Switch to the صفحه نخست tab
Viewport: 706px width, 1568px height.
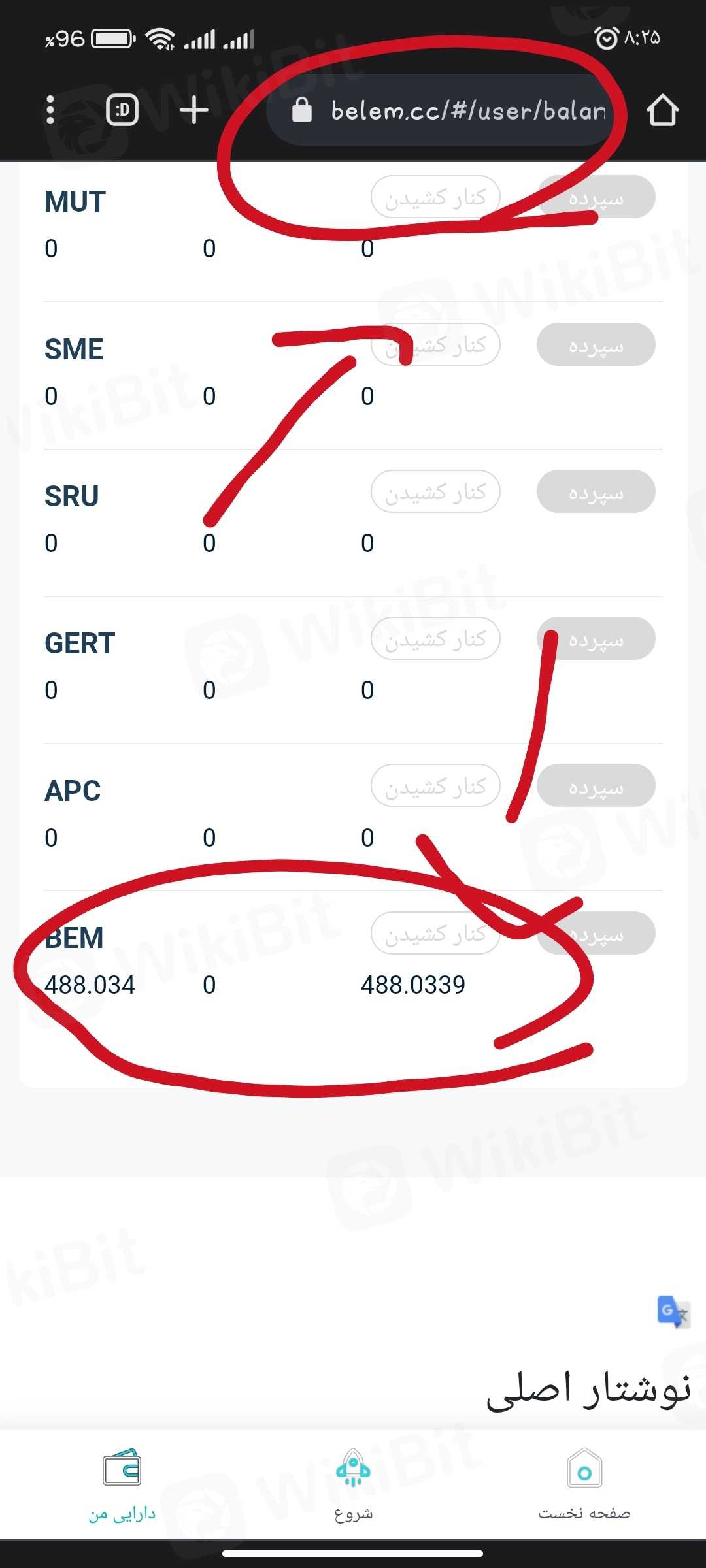pos(584,1484)
